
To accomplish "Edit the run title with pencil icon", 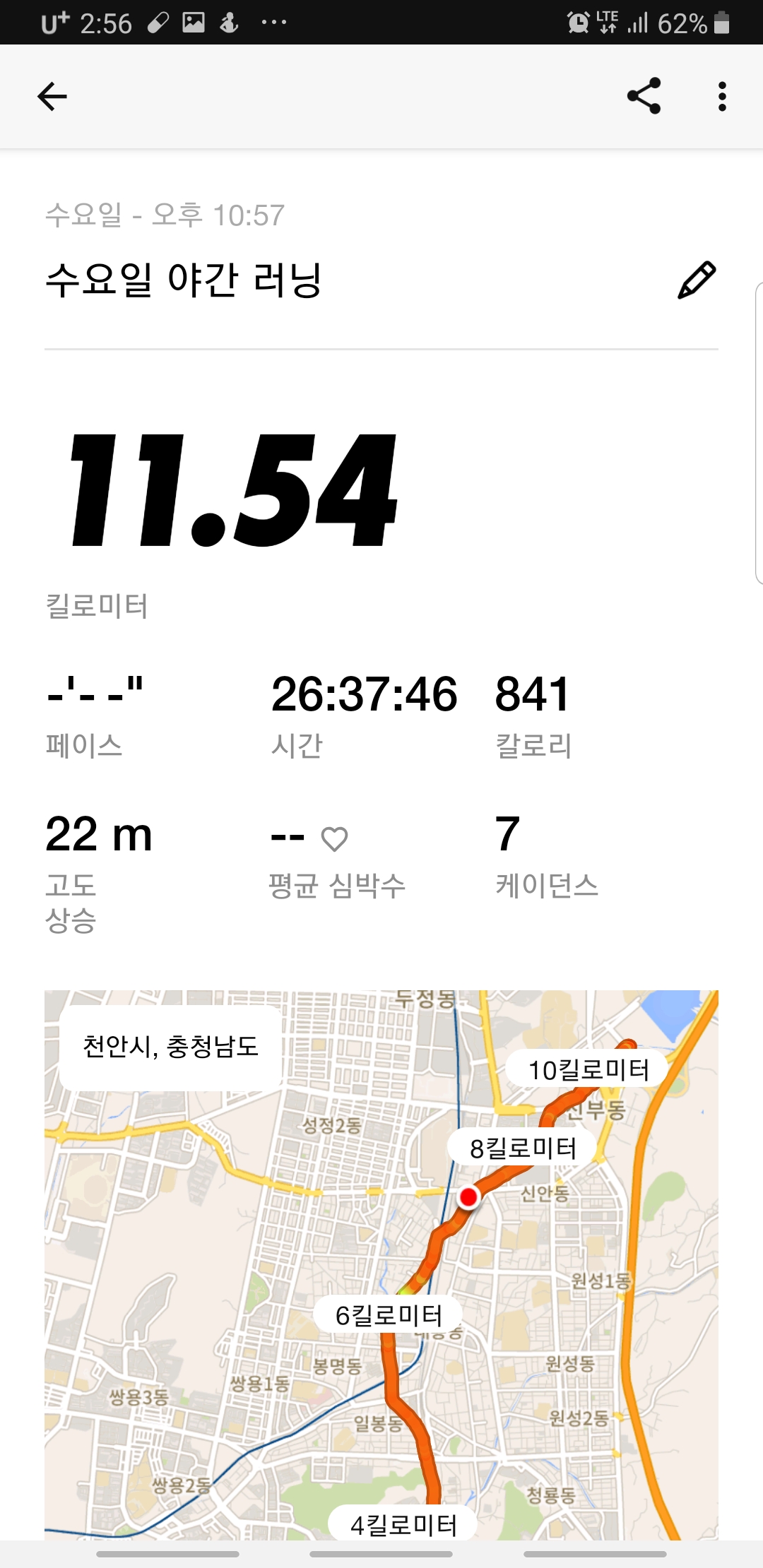I will (x=697, y=280).
